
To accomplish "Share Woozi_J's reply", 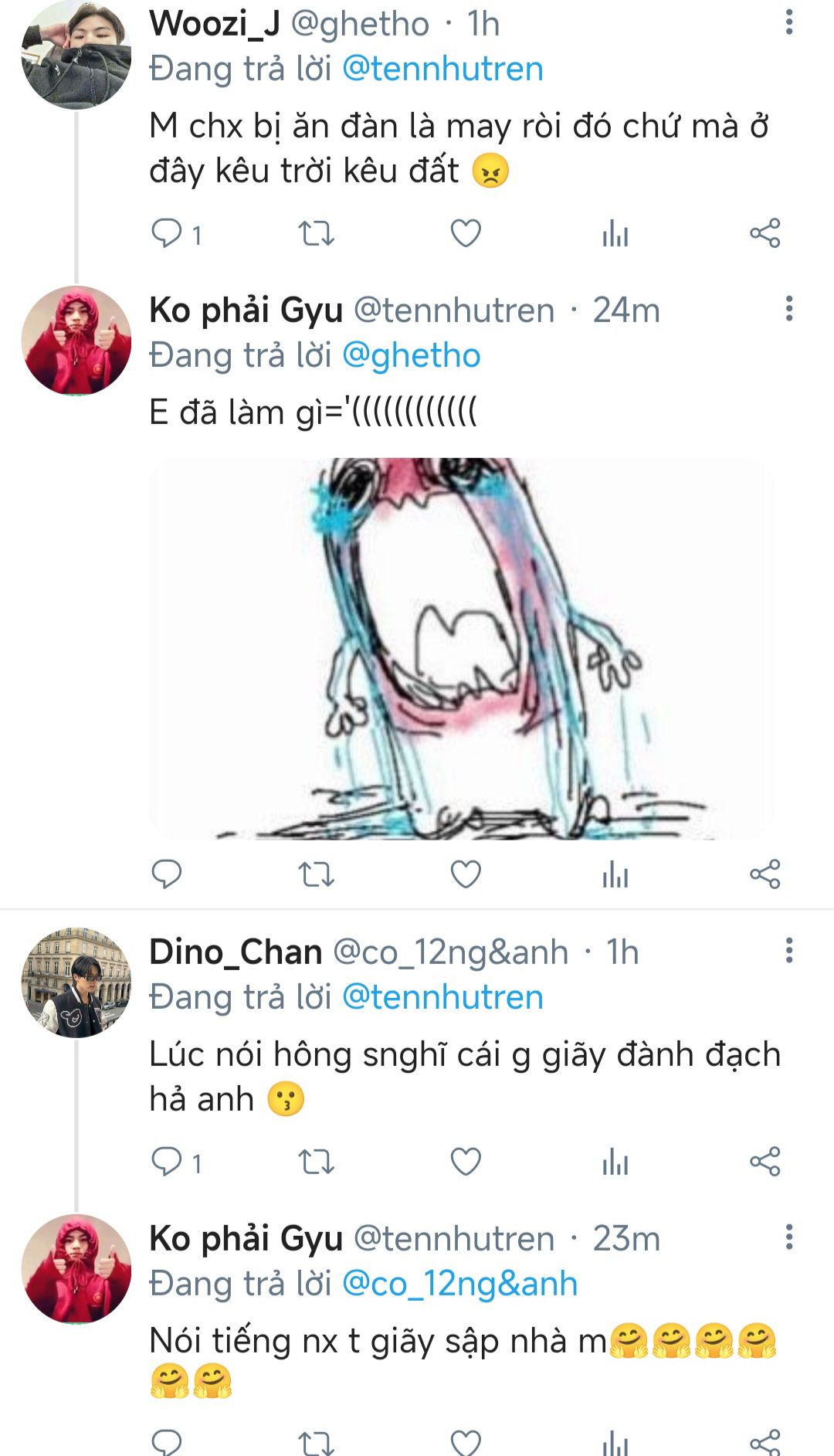I will click(x=764, y=233).
